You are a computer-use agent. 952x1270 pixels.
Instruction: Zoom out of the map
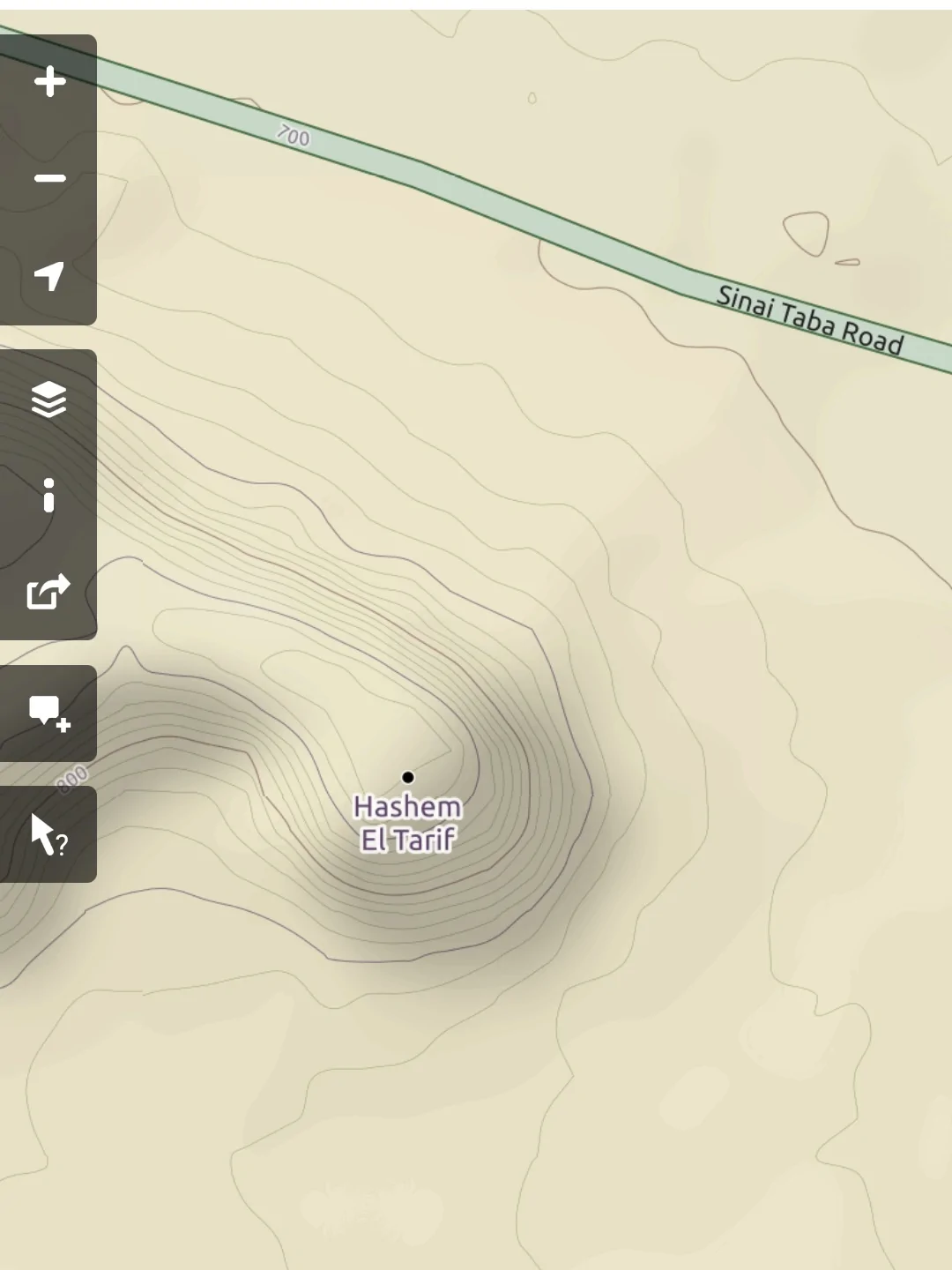[x=49, y=179]
